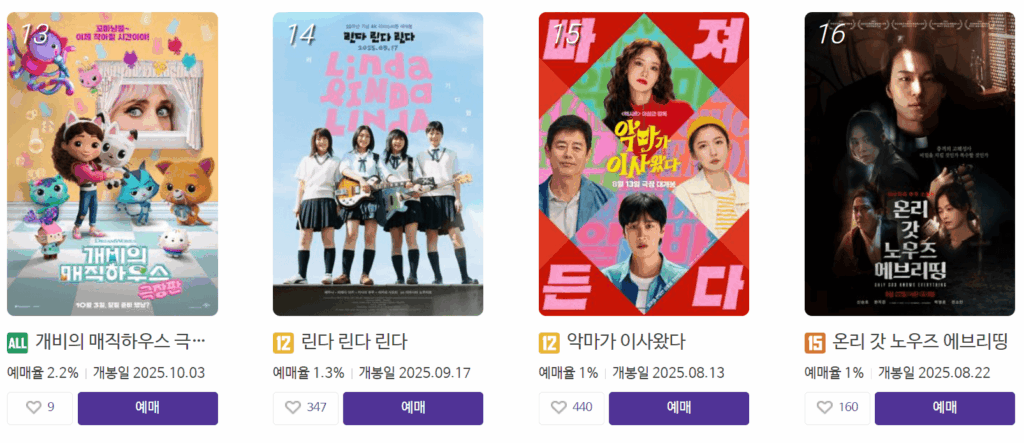
Task: Like 온리 갓 노우즈 에브리띵 heart button
Action: [837, 407]
